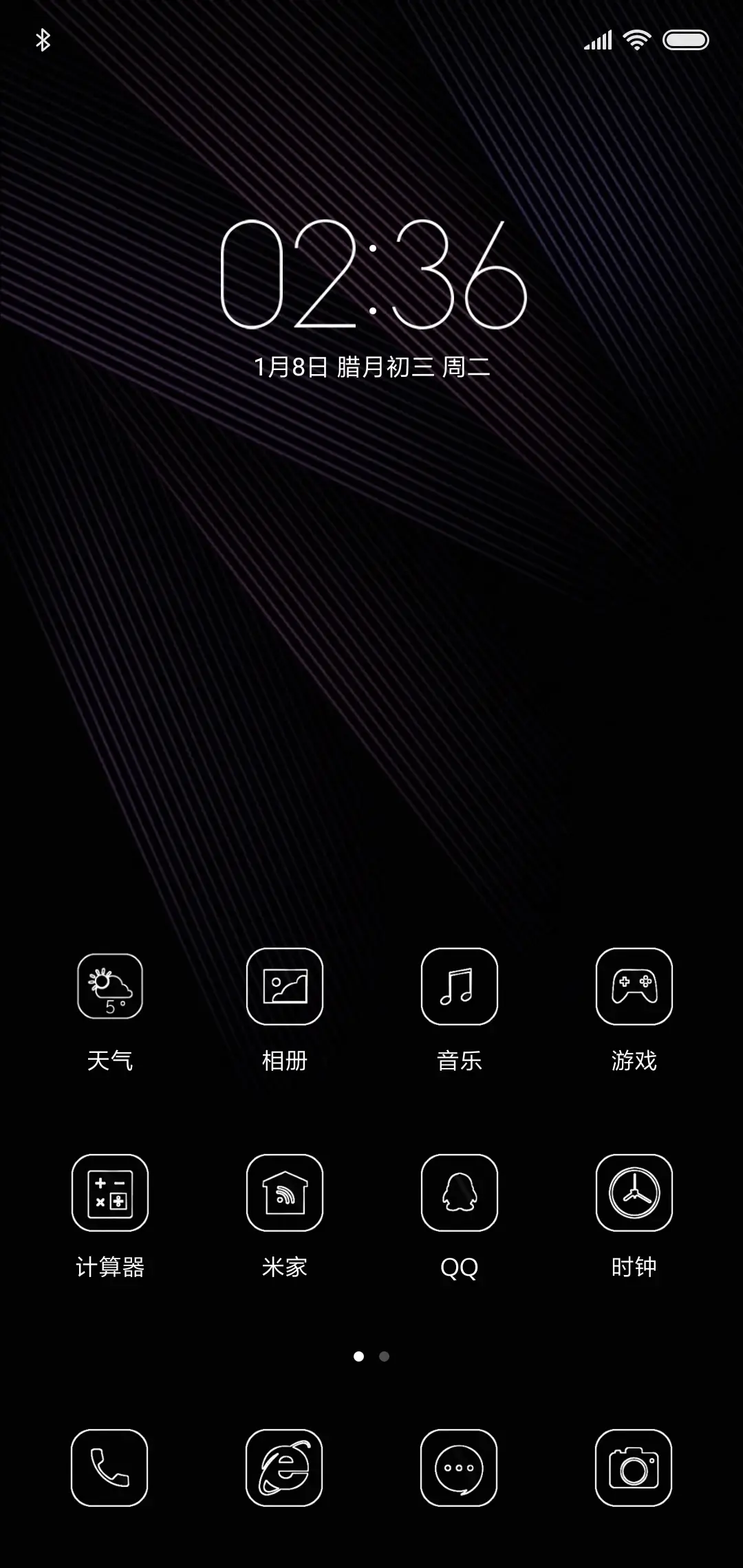Launch the Music (音乐) app

click(460, 987)
